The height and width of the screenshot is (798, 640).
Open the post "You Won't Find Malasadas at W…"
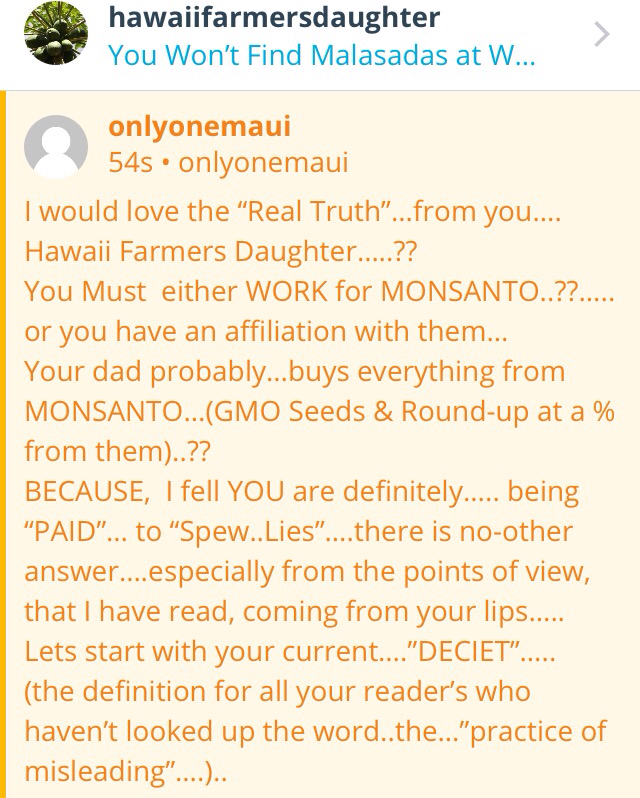(x=321, y=54)
